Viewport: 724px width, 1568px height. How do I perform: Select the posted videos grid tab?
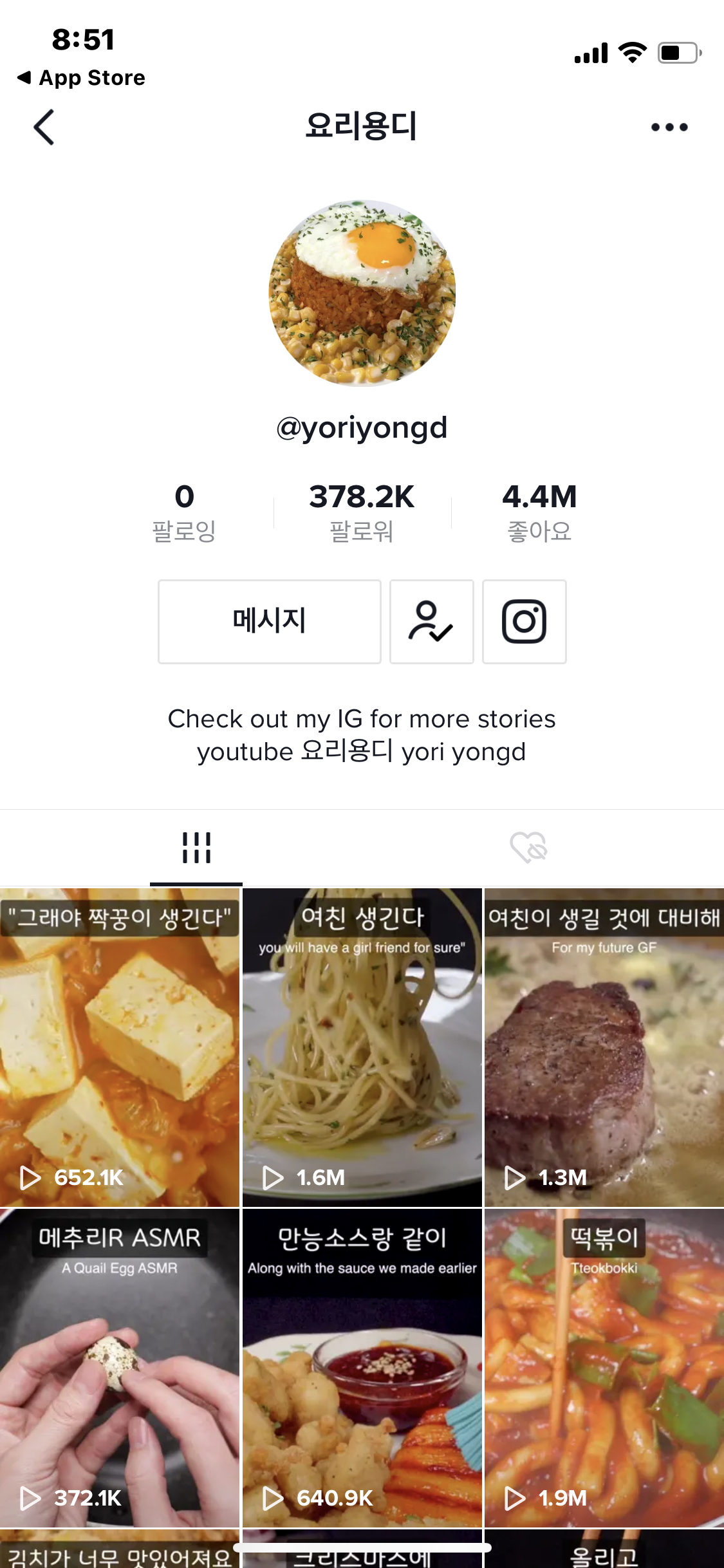click(x=196, y=847)
